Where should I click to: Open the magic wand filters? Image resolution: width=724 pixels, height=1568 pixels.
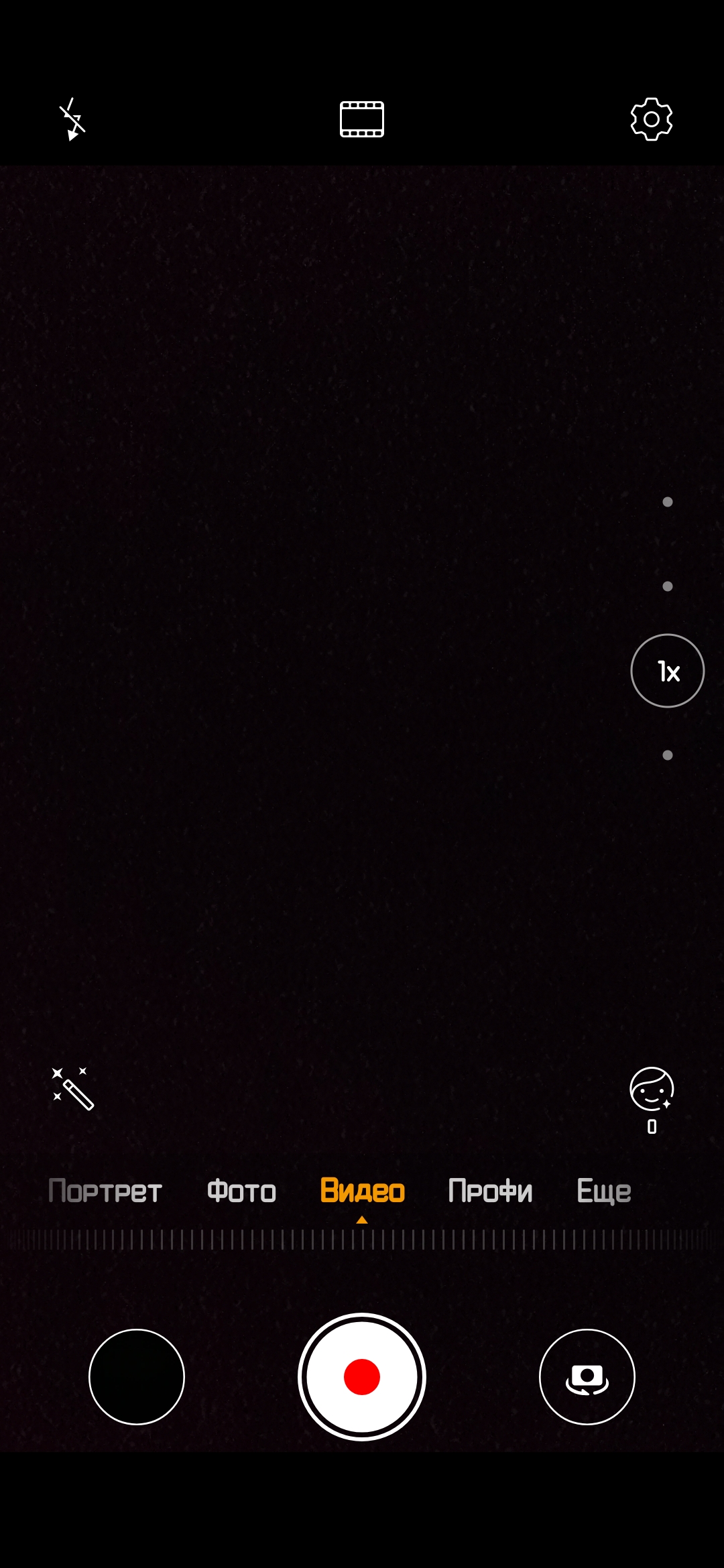[73, 1089]
